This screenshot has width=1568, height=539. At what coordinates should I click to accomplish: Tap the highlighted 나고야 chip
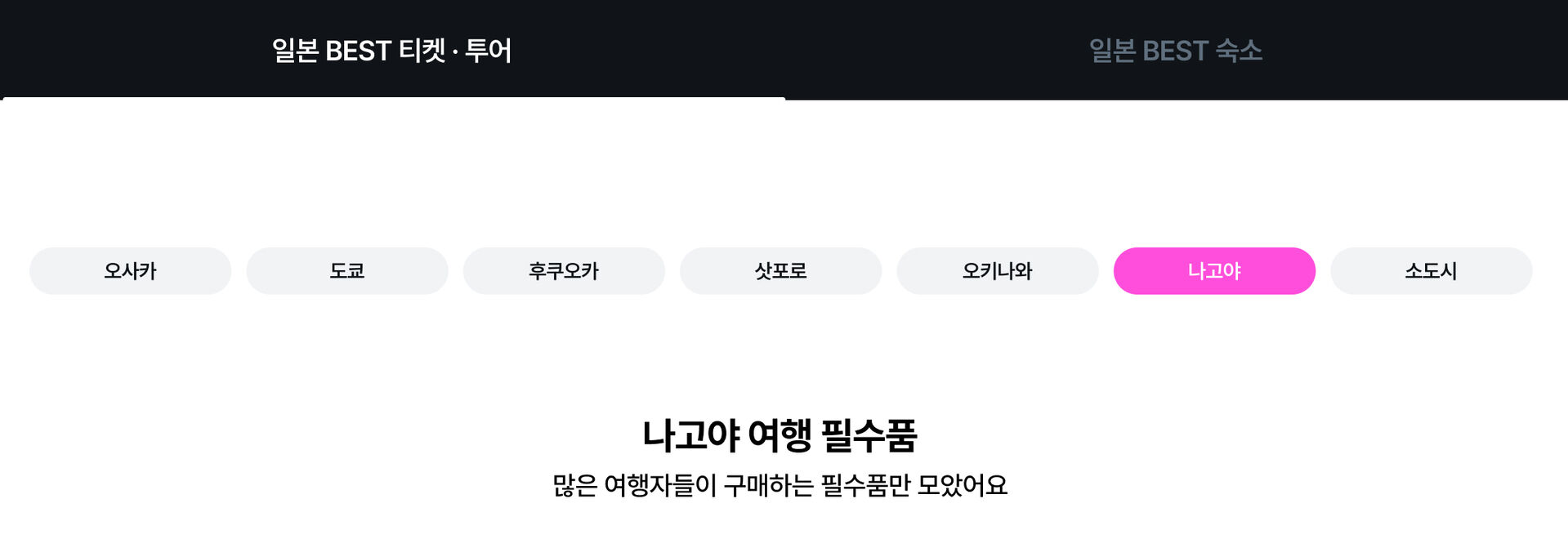pyautogui.click(x=1214, y=271)
